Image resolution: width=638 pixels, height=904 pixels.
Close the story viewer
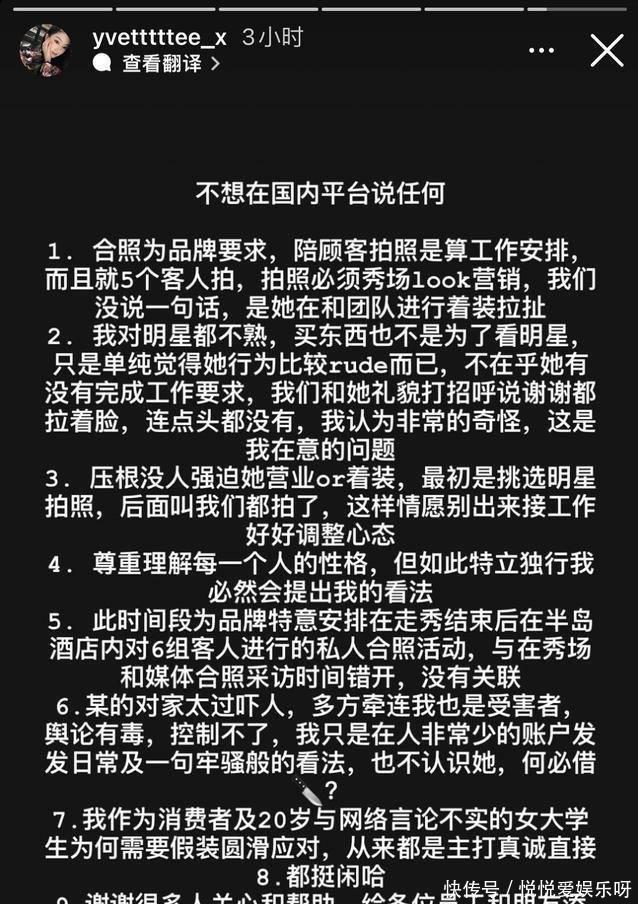[x=606, y=50]
